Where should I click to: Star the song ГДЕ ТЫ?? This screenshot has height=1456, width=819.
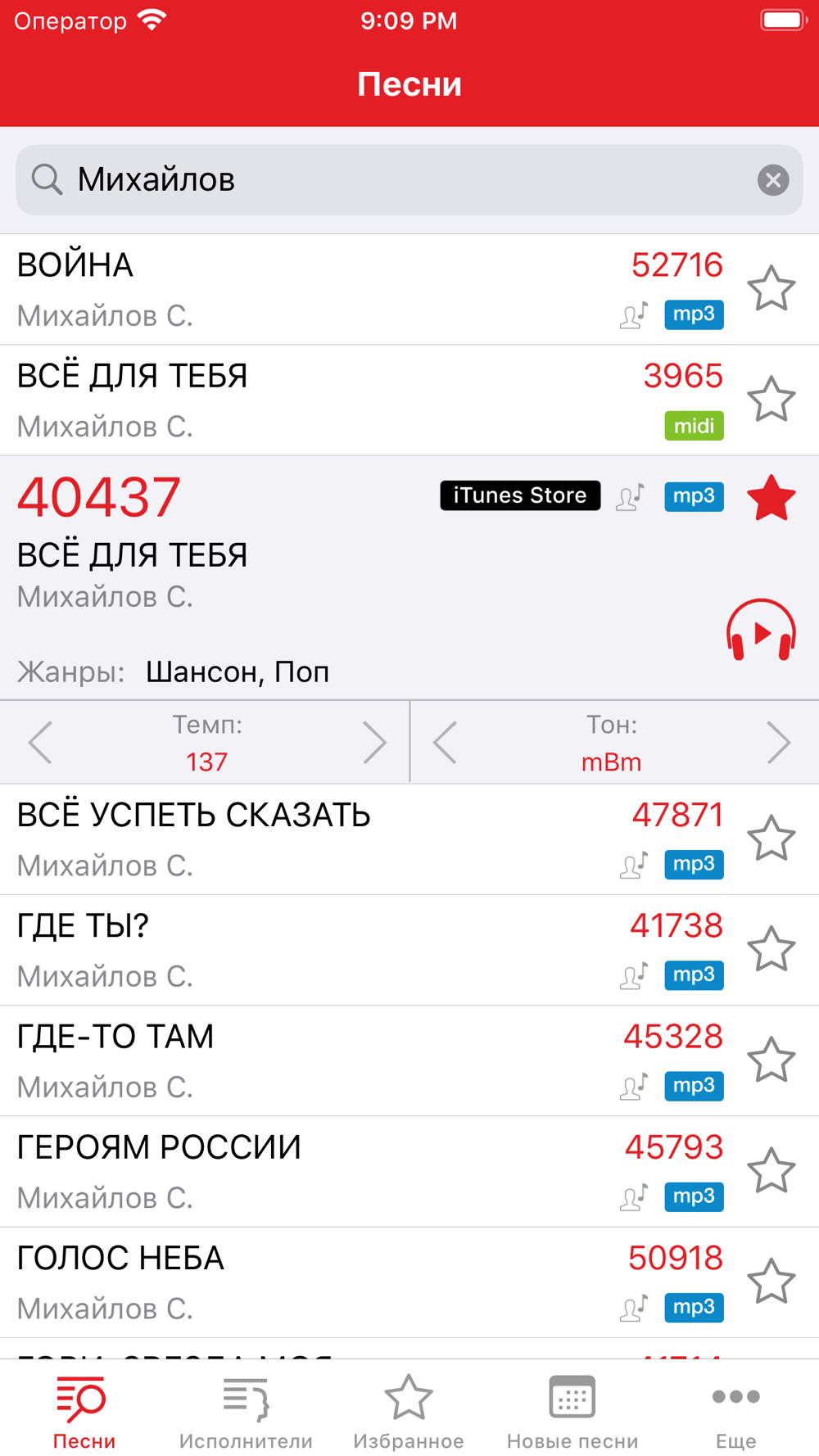771,950
